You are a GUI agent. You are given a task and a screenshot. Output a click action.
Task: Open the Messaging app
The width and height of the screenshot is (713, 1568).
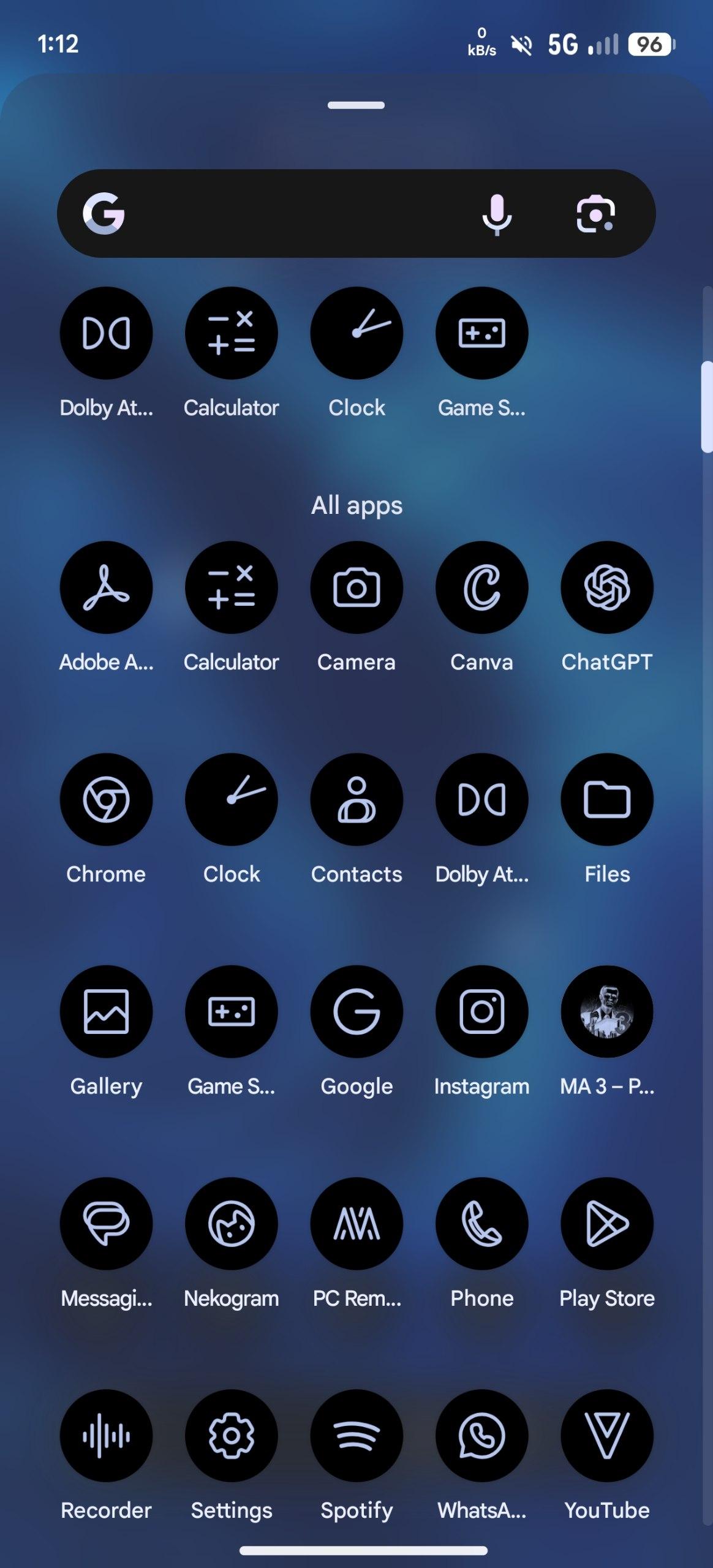coord(106,1223)
